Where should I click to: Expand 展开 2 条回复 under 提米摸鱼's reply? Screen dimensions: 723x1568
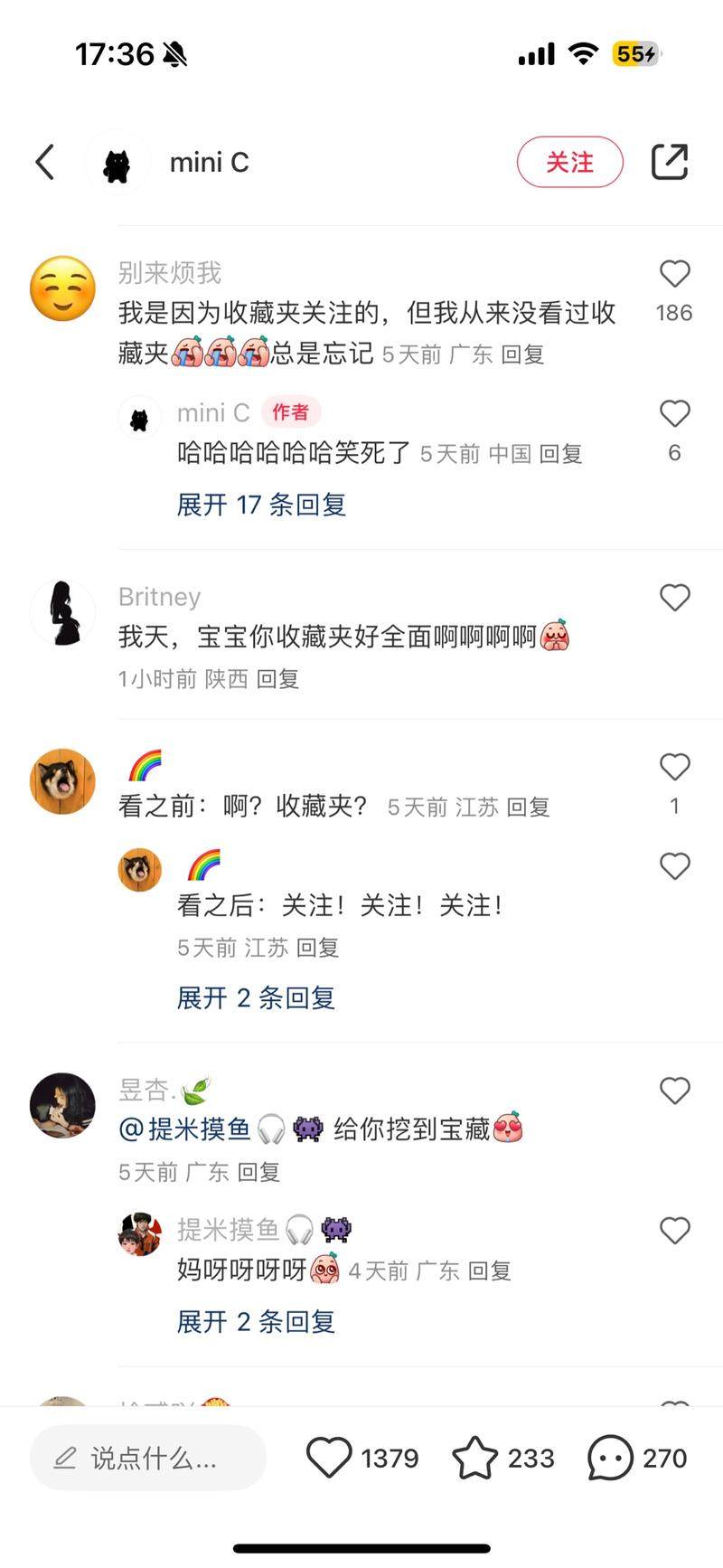point(256,1322)
